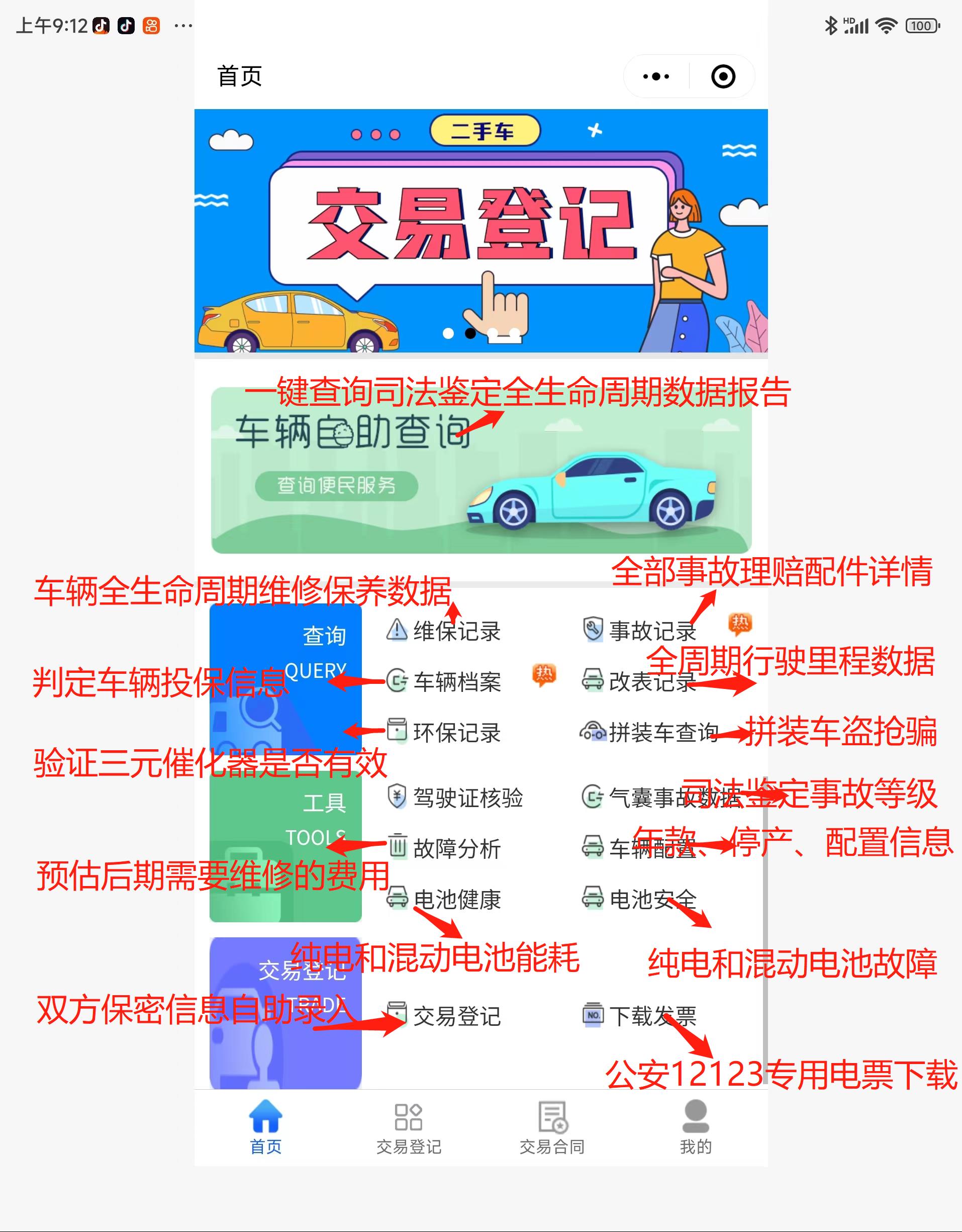Close the mini program with the circle button

(723, 77)
